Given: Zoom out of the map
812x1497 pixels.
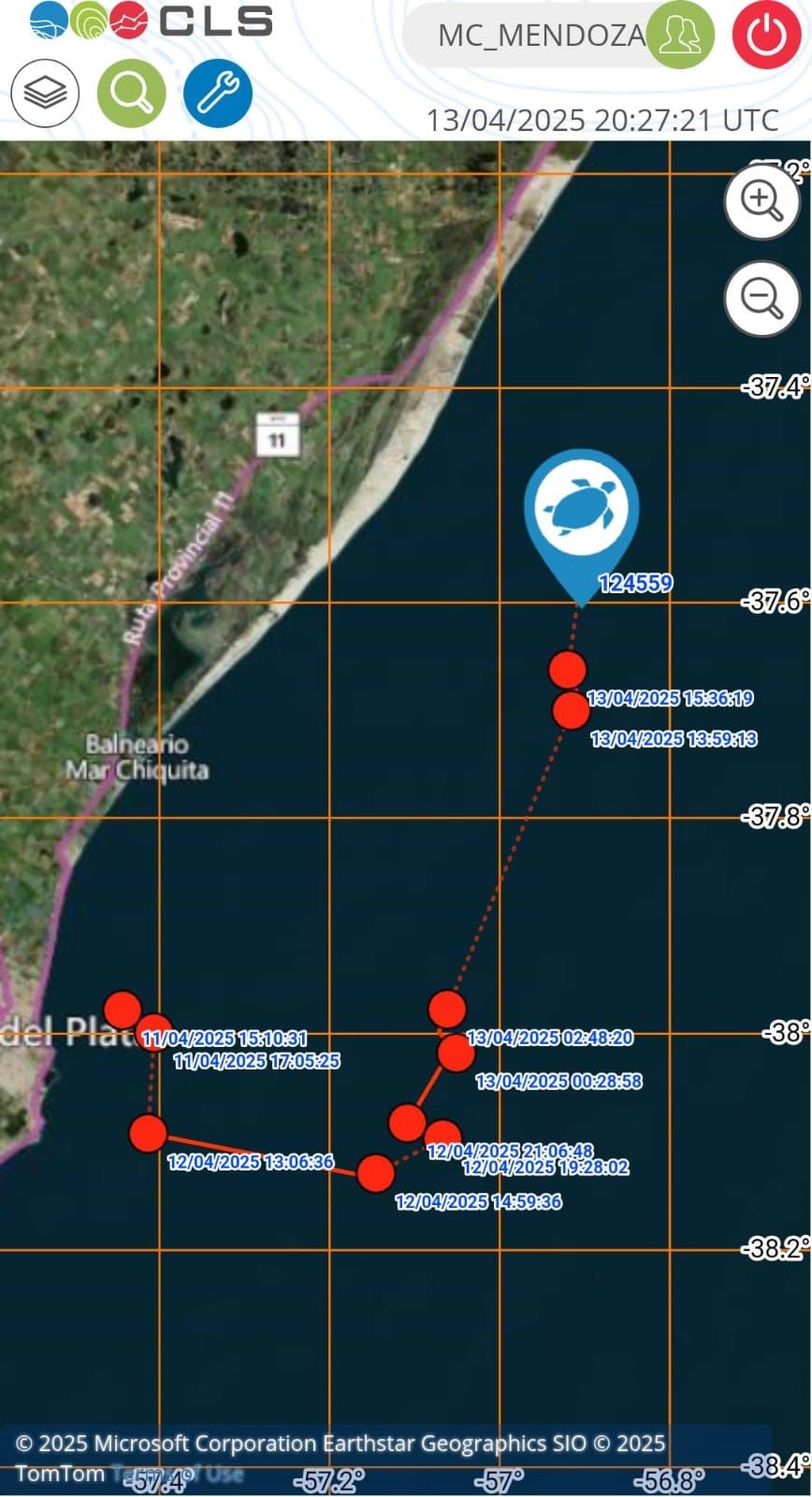Looking at the screenshot, I should (x=761, y=298).
